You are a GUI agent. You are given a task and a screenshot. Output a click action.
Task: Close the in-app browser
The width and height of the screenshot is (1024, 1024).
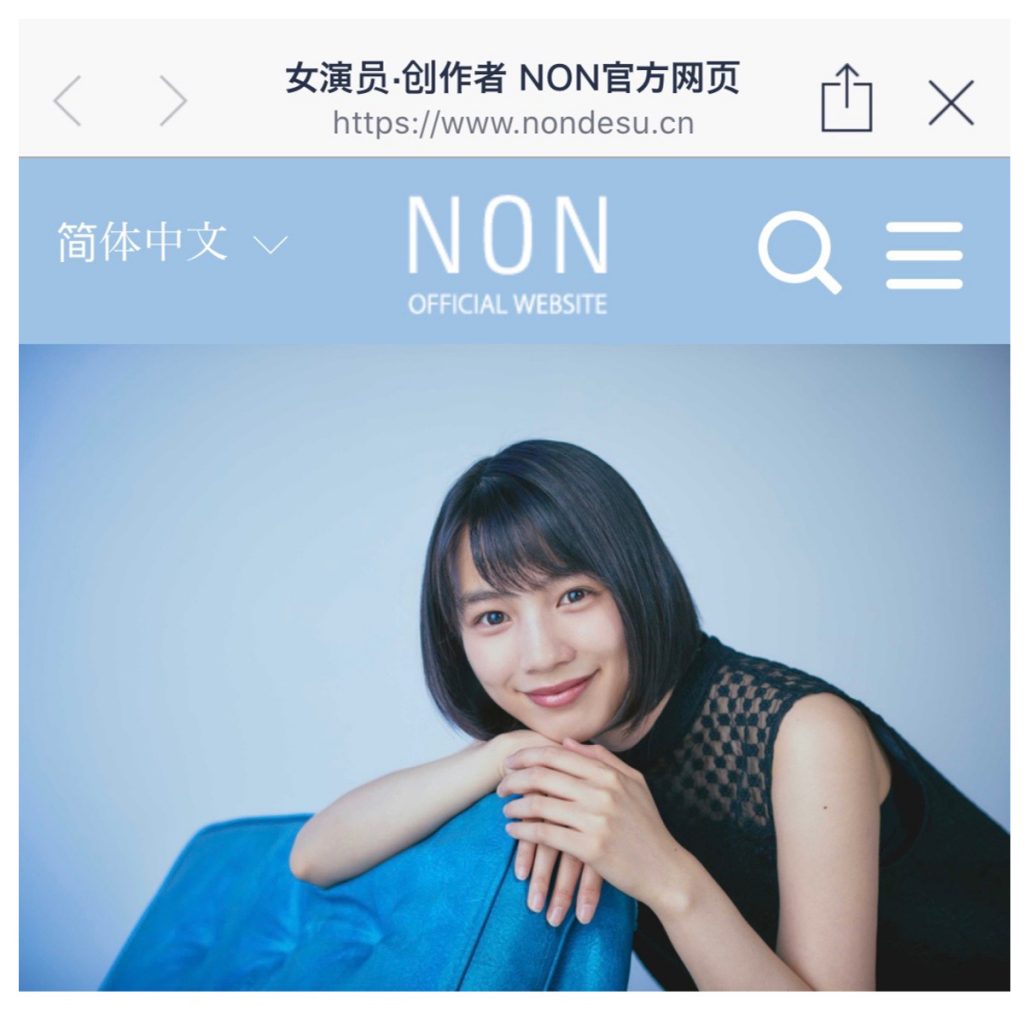pyautogui.click(x=950, y=102)
